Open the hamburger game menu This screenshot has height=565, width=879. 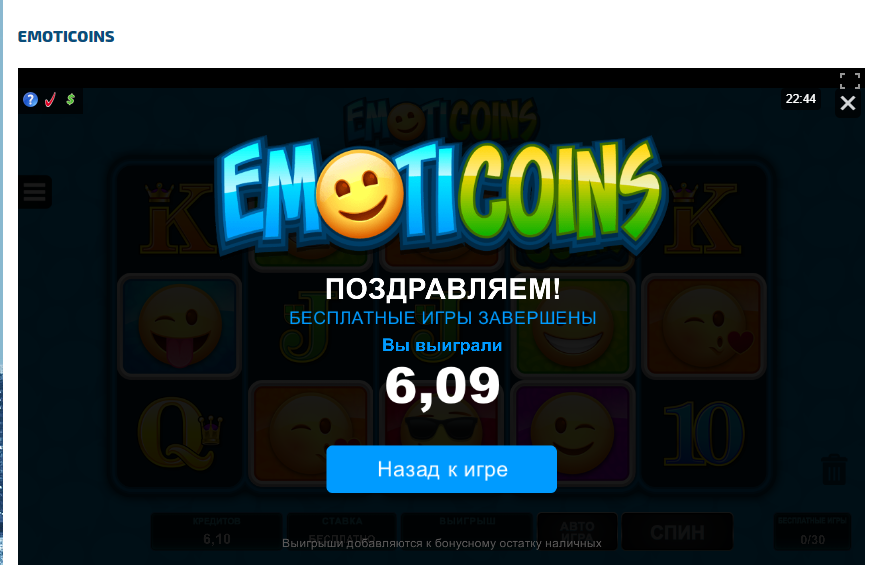click(x=35, y=192)
